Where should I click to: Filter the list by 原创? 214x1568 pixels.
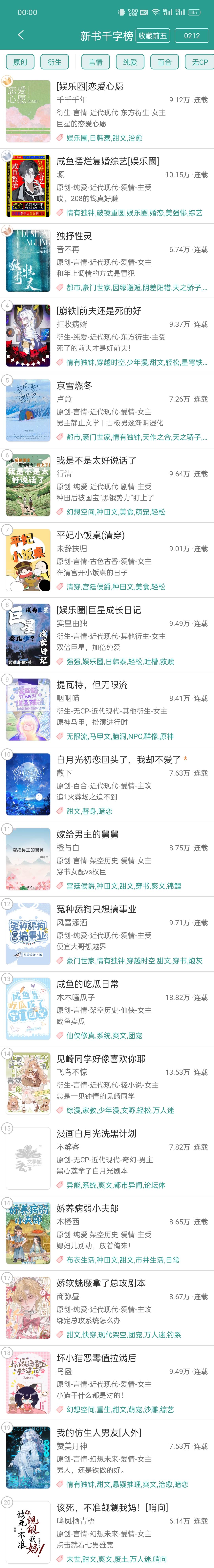pos(20,62)
